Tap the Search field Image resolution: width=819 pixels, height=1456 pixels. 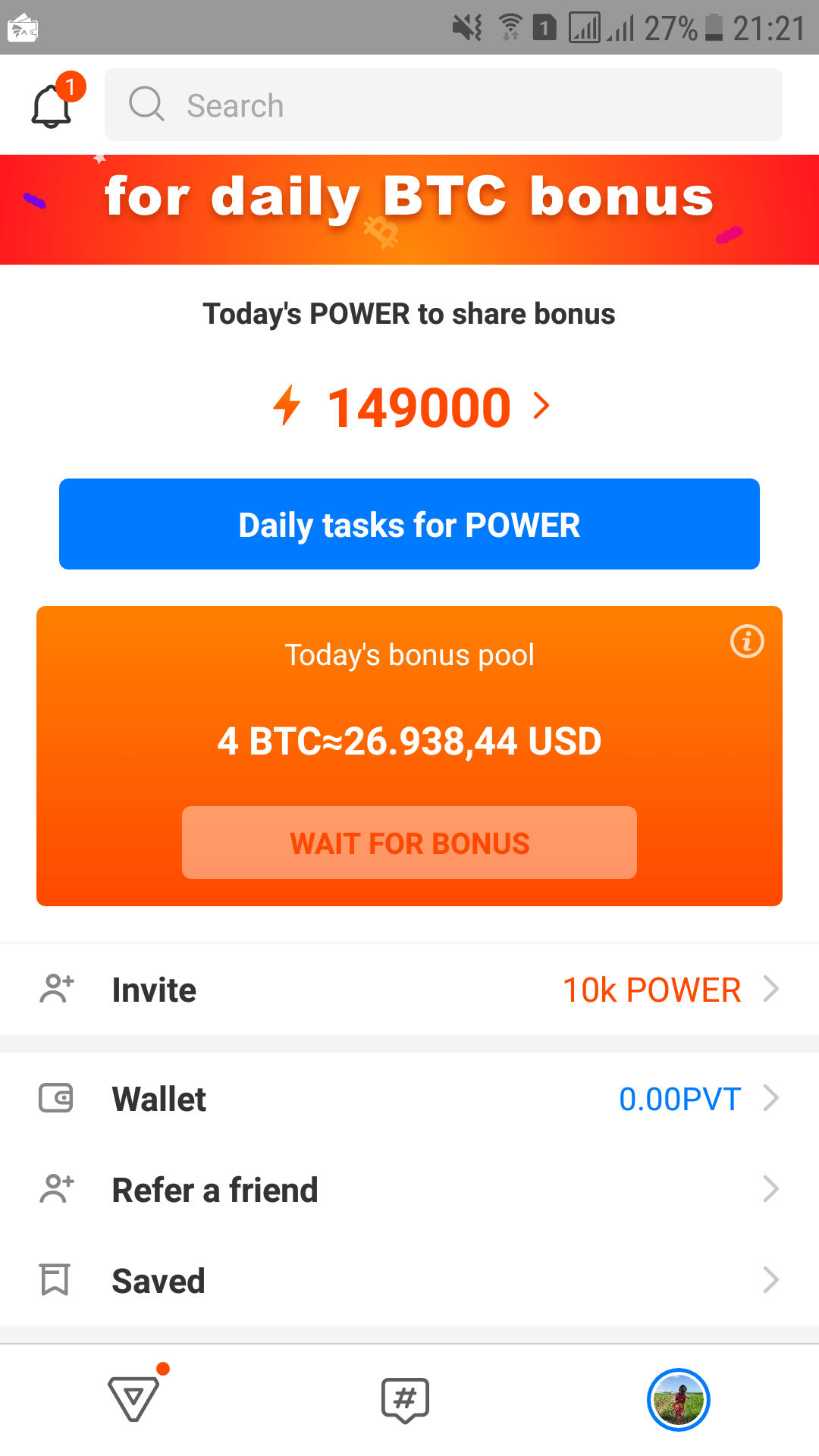[x=444, y=105]
